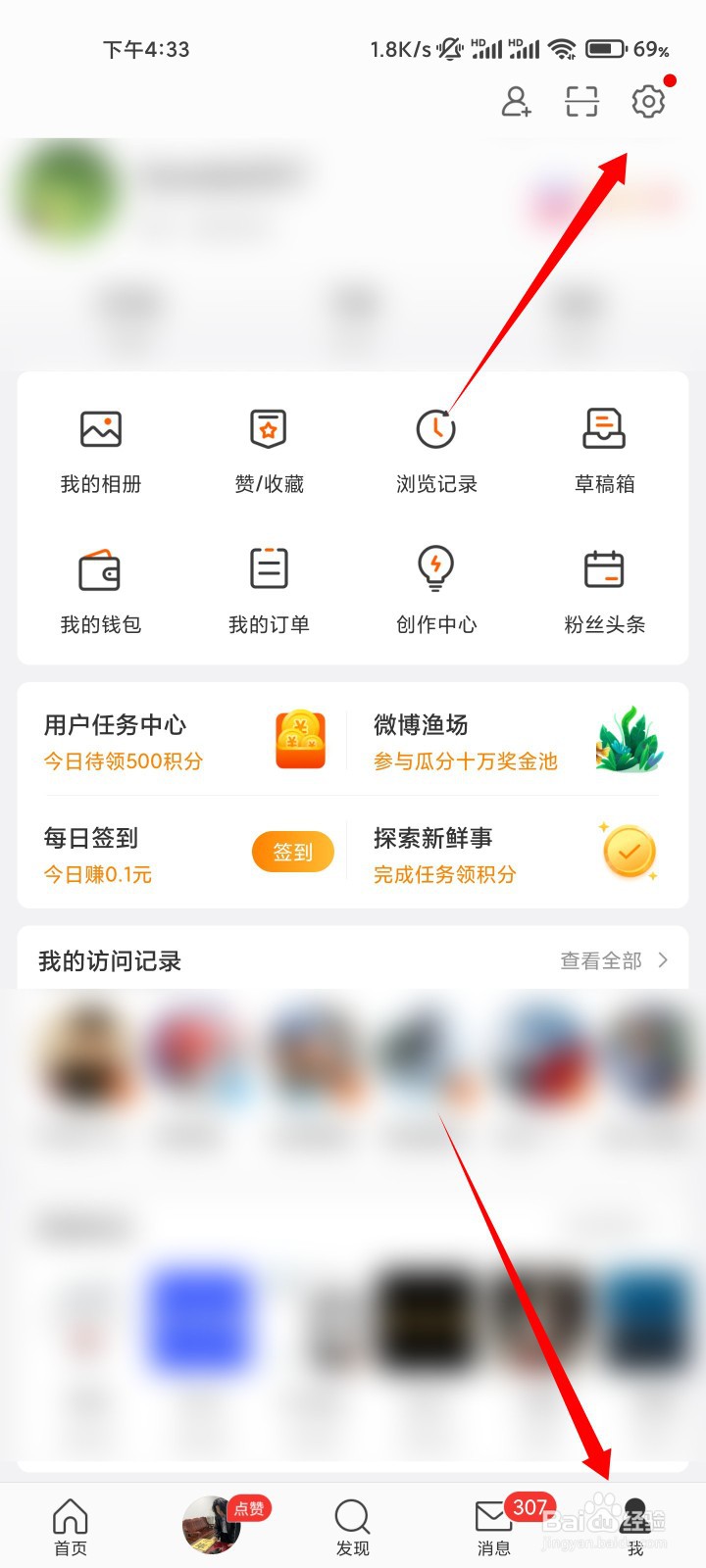This screenshot has width=706, height=1568.
Task: Switch to the 发现 discover tab
Action: point(352,1527)
